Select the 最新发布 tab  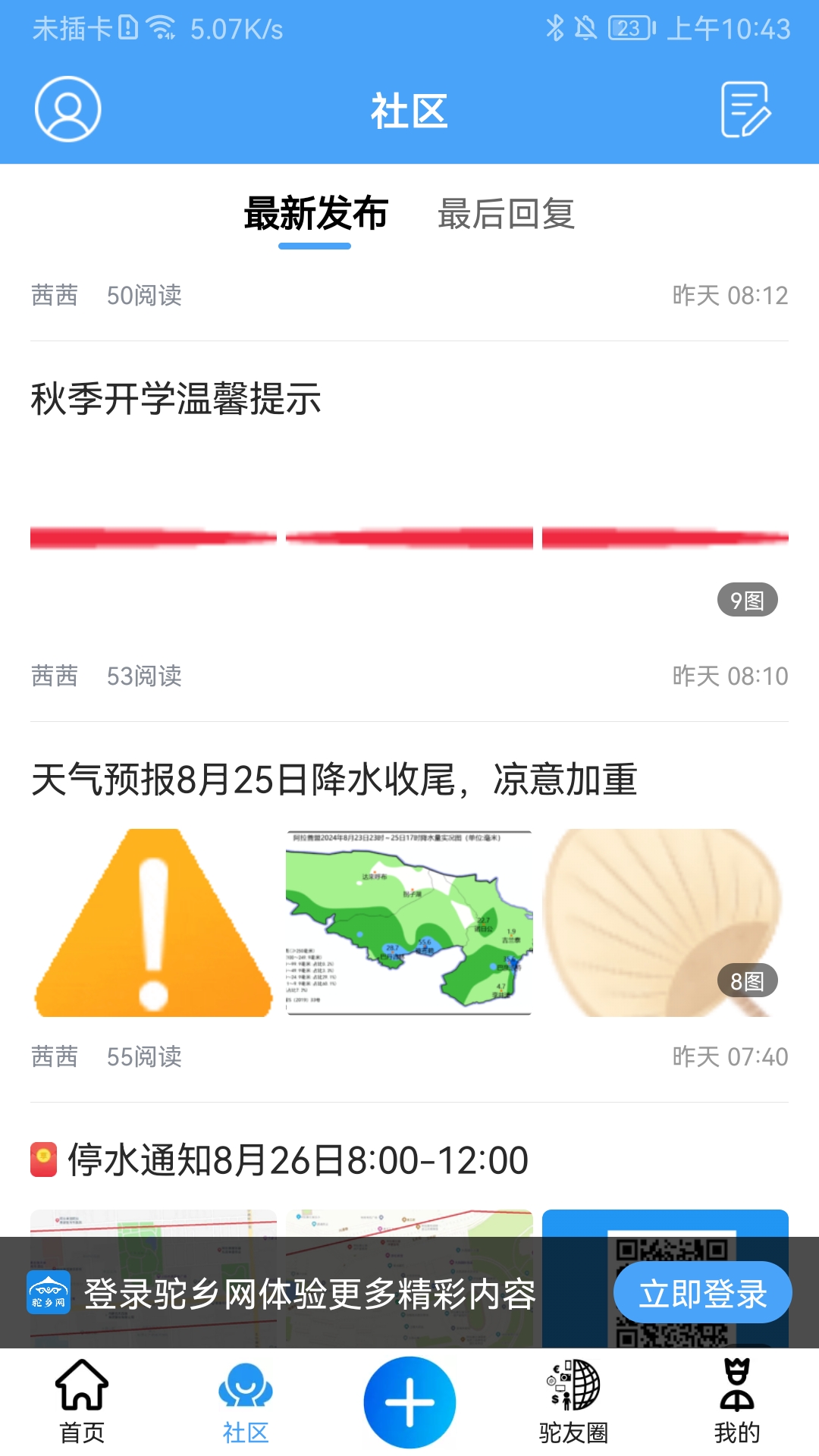pos(315,214)
